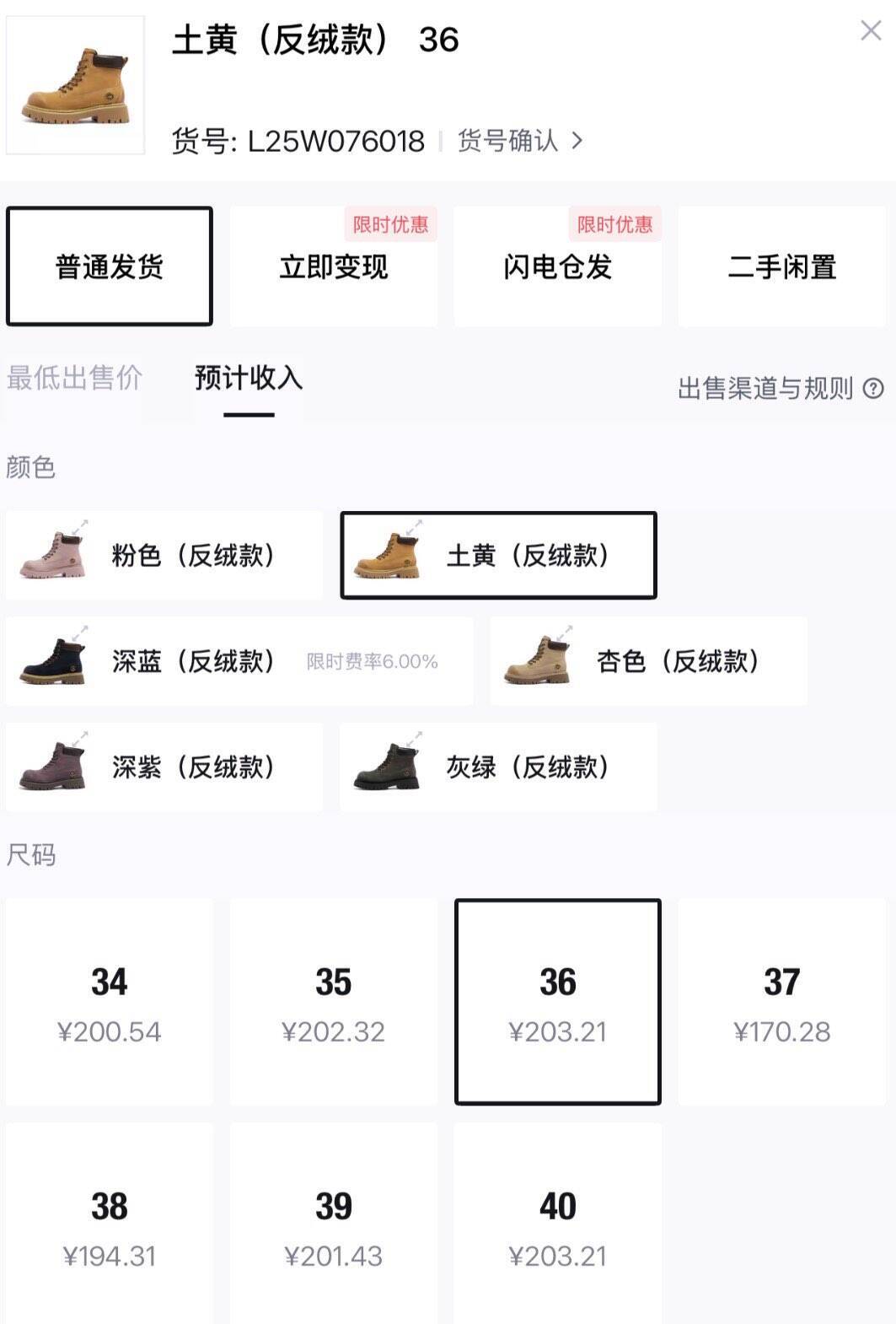The image size is (896, 1324).
Task: Pick size 38
Action: point(110,1224)
